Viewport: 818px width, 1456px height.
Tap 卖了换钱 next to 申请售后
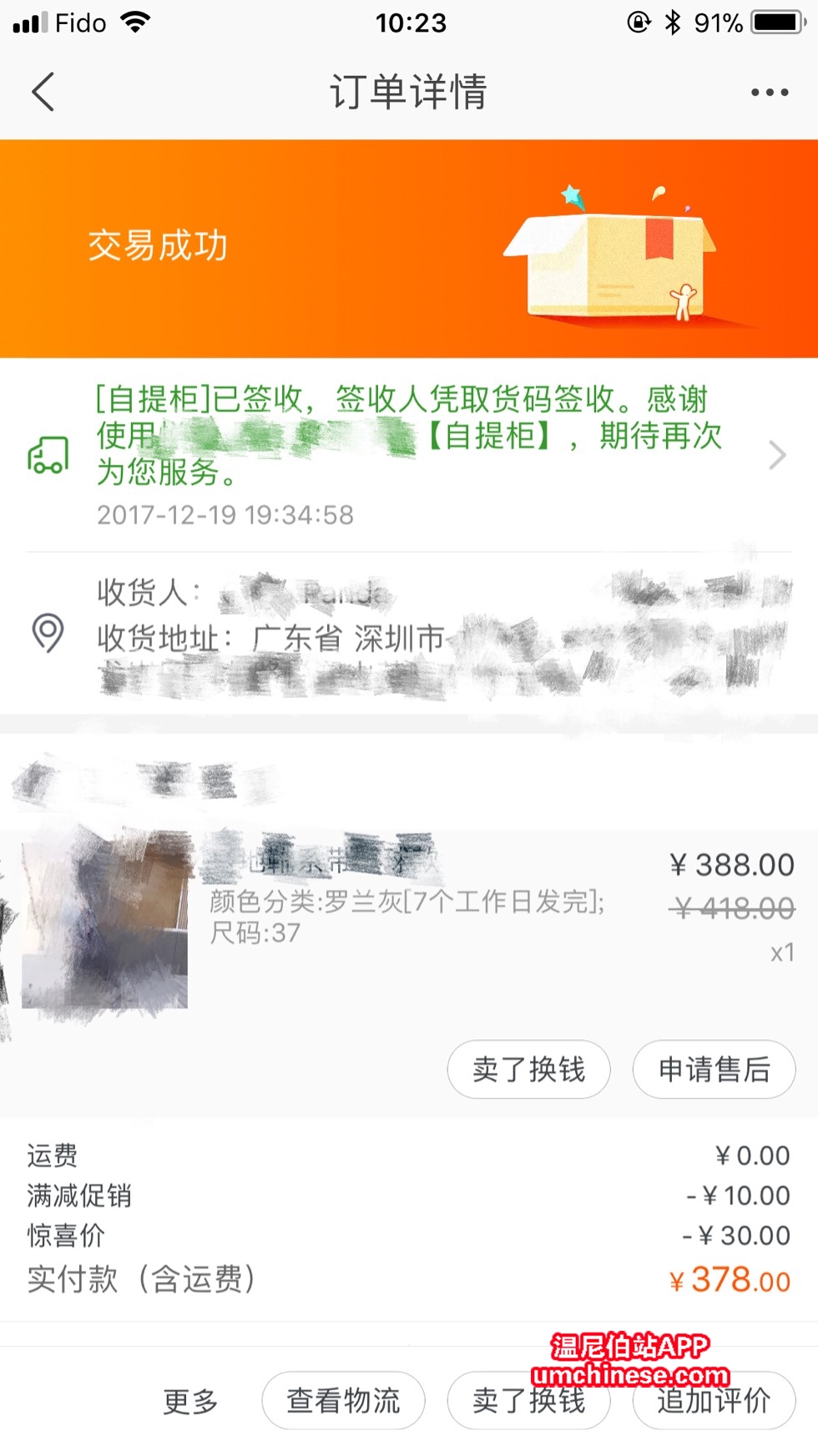(x=528, y=1069)
